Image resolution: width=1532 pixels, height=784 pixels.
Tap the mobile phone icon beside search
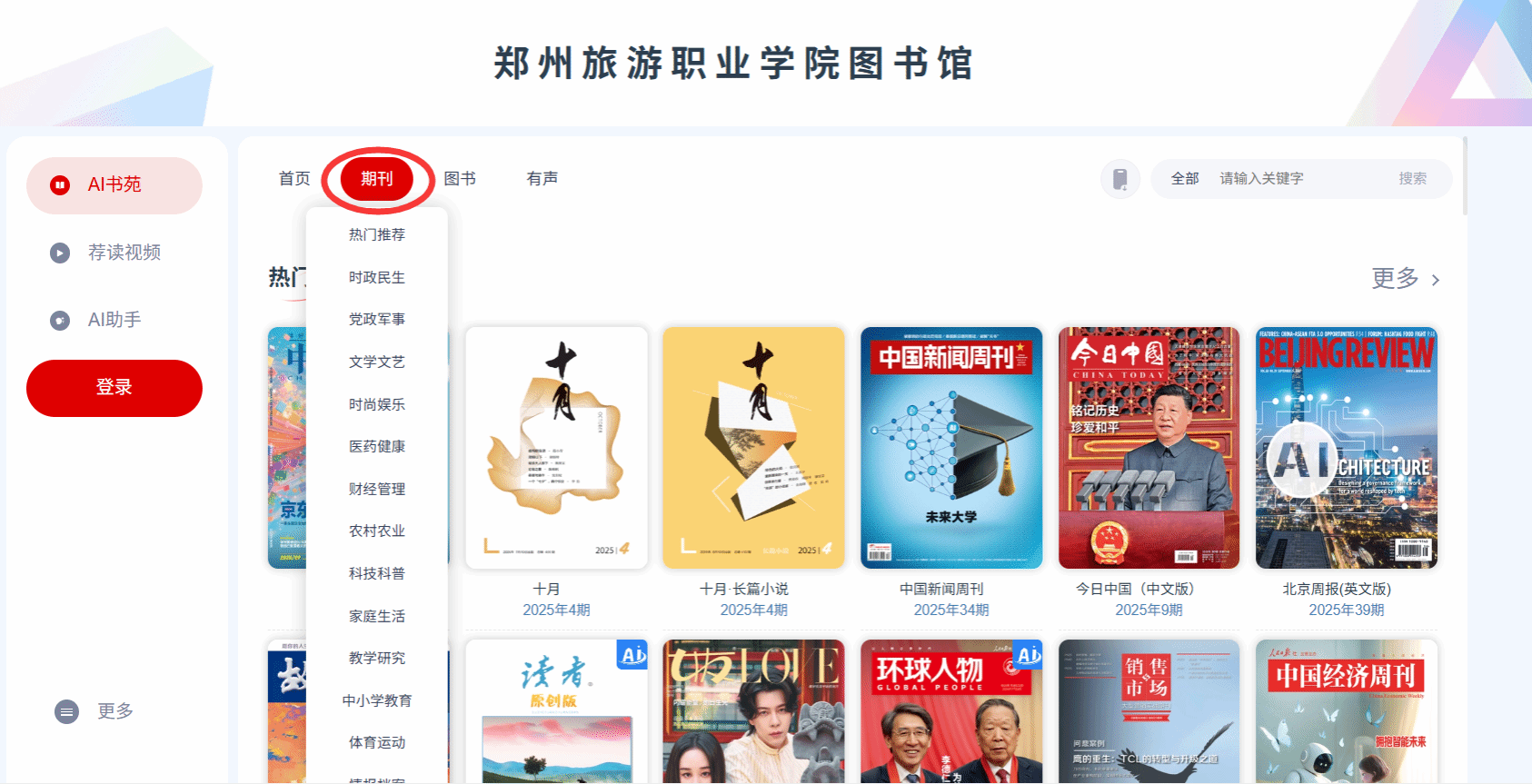[x=1120, y=179]
